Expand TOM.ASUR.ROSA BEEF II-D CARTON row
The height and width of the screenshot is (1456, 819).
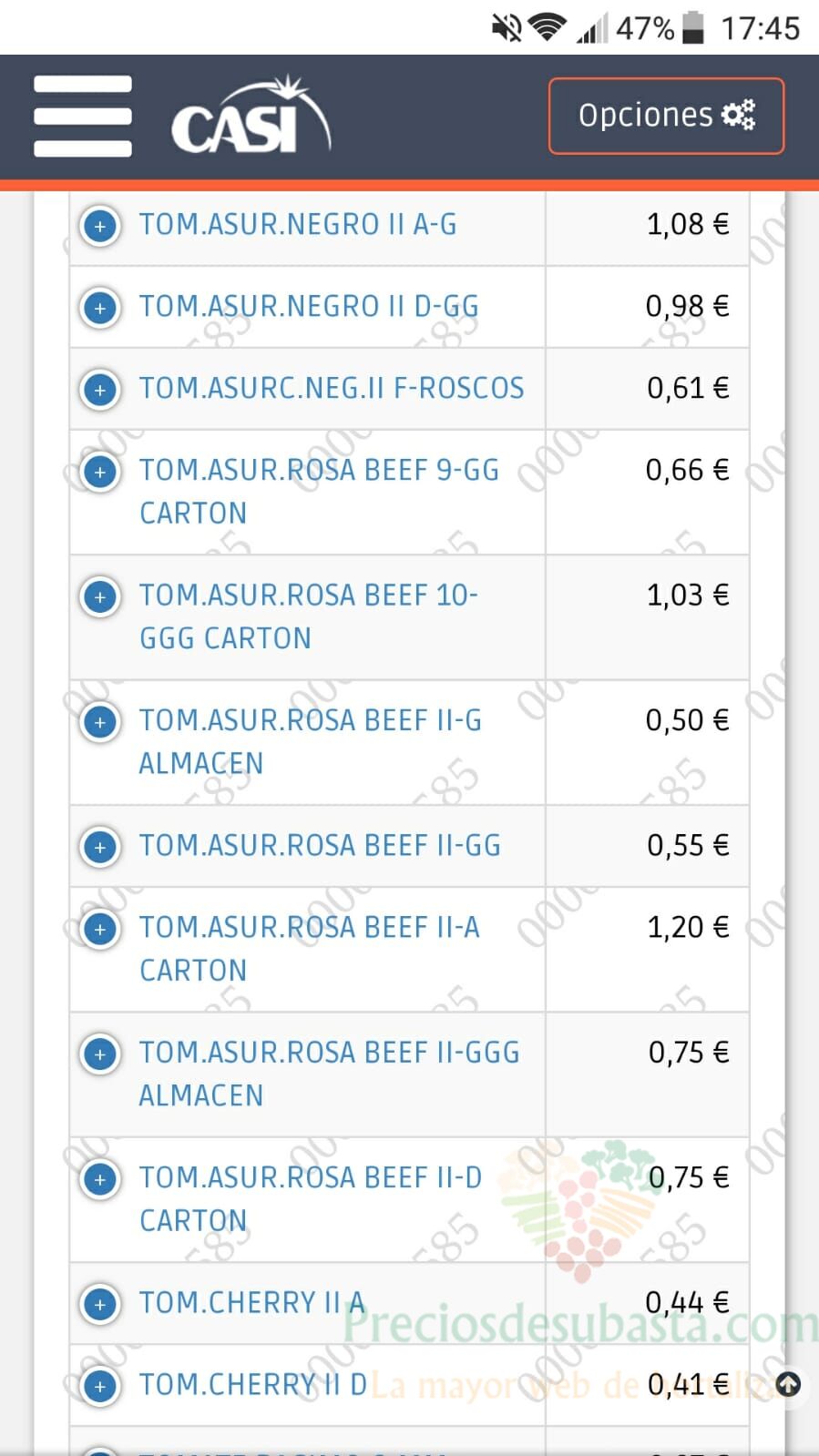point(100,1179)
